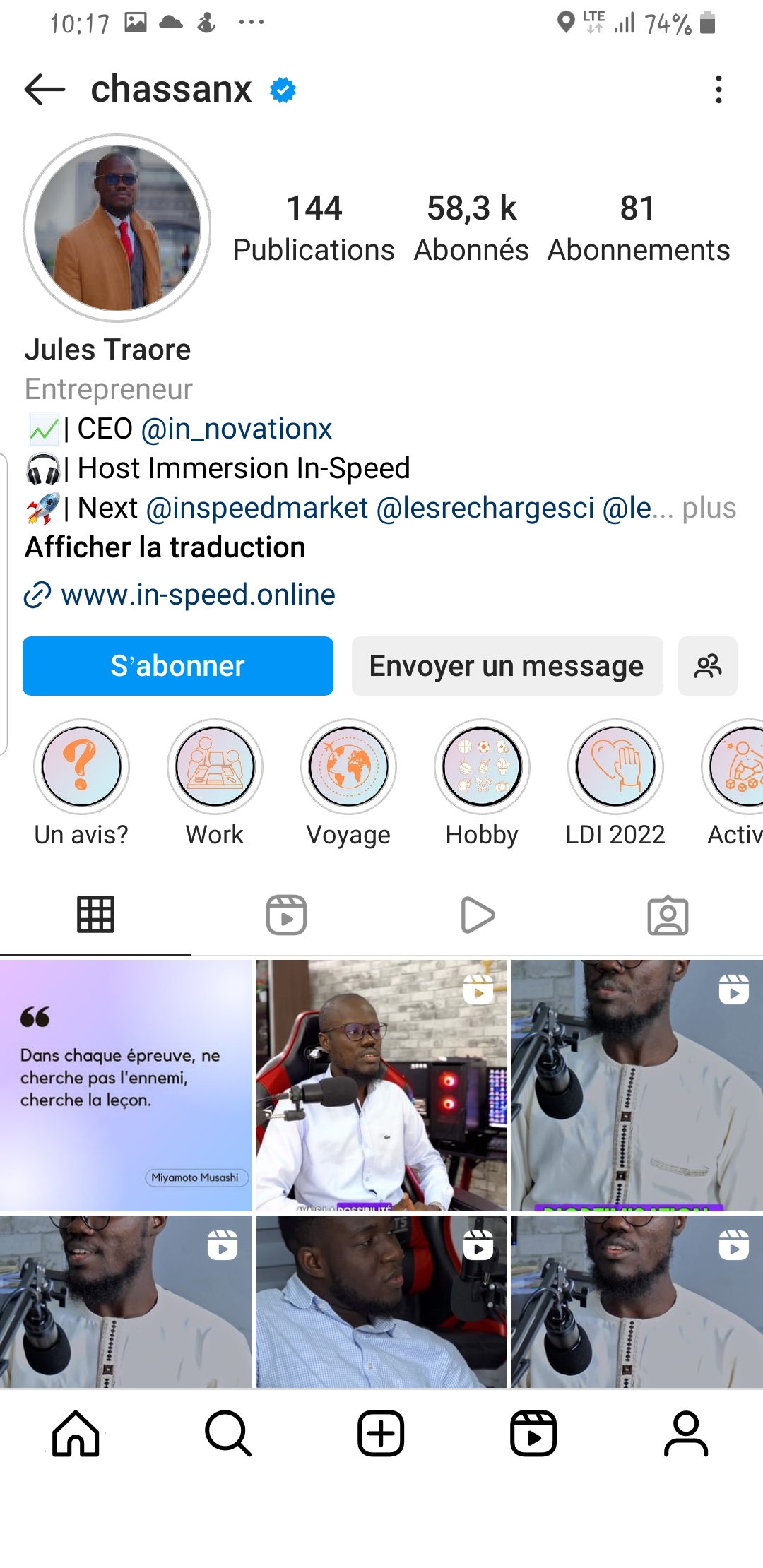Tap the S'abonner button

[x=178, y=666]
